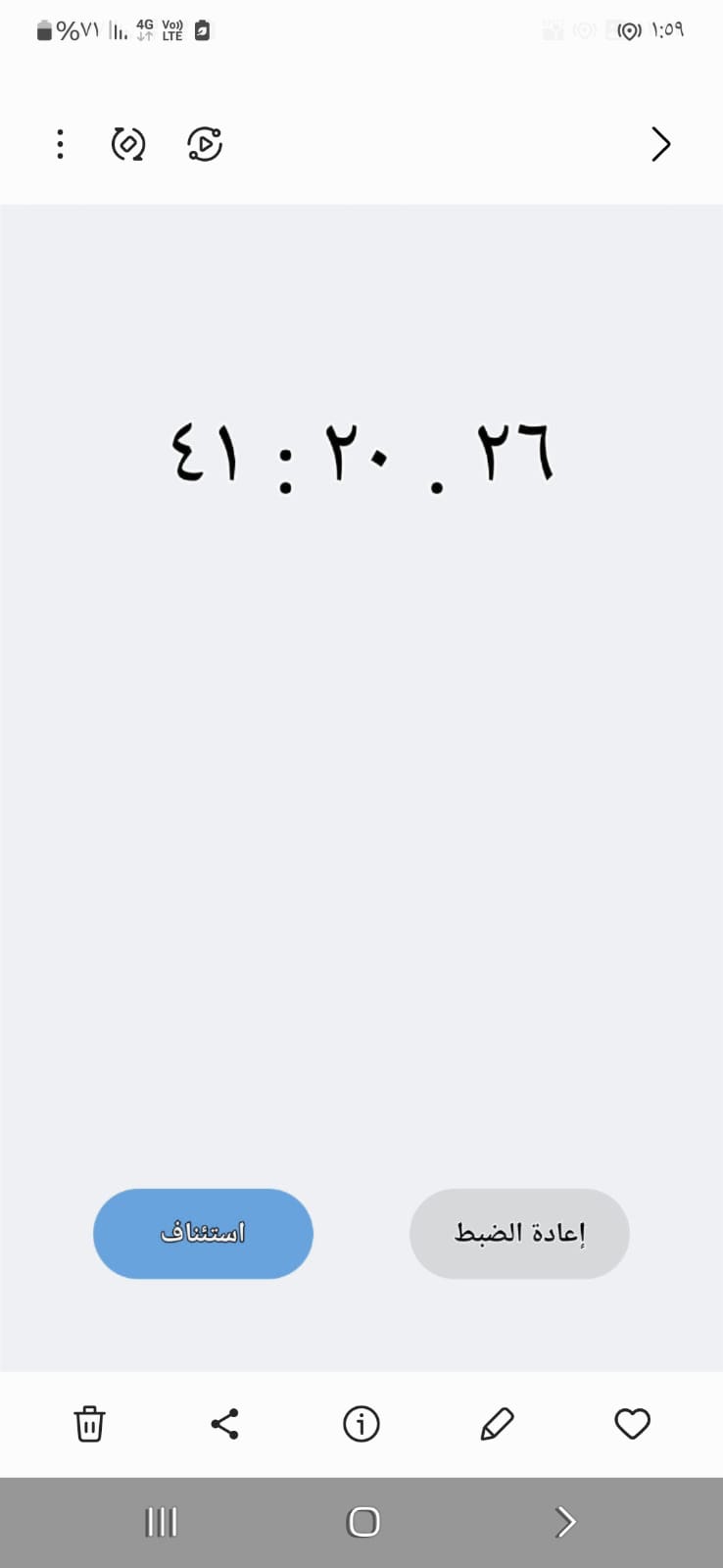
Task: Open the three-dot overflow menu
Action: tap(61, 144)
